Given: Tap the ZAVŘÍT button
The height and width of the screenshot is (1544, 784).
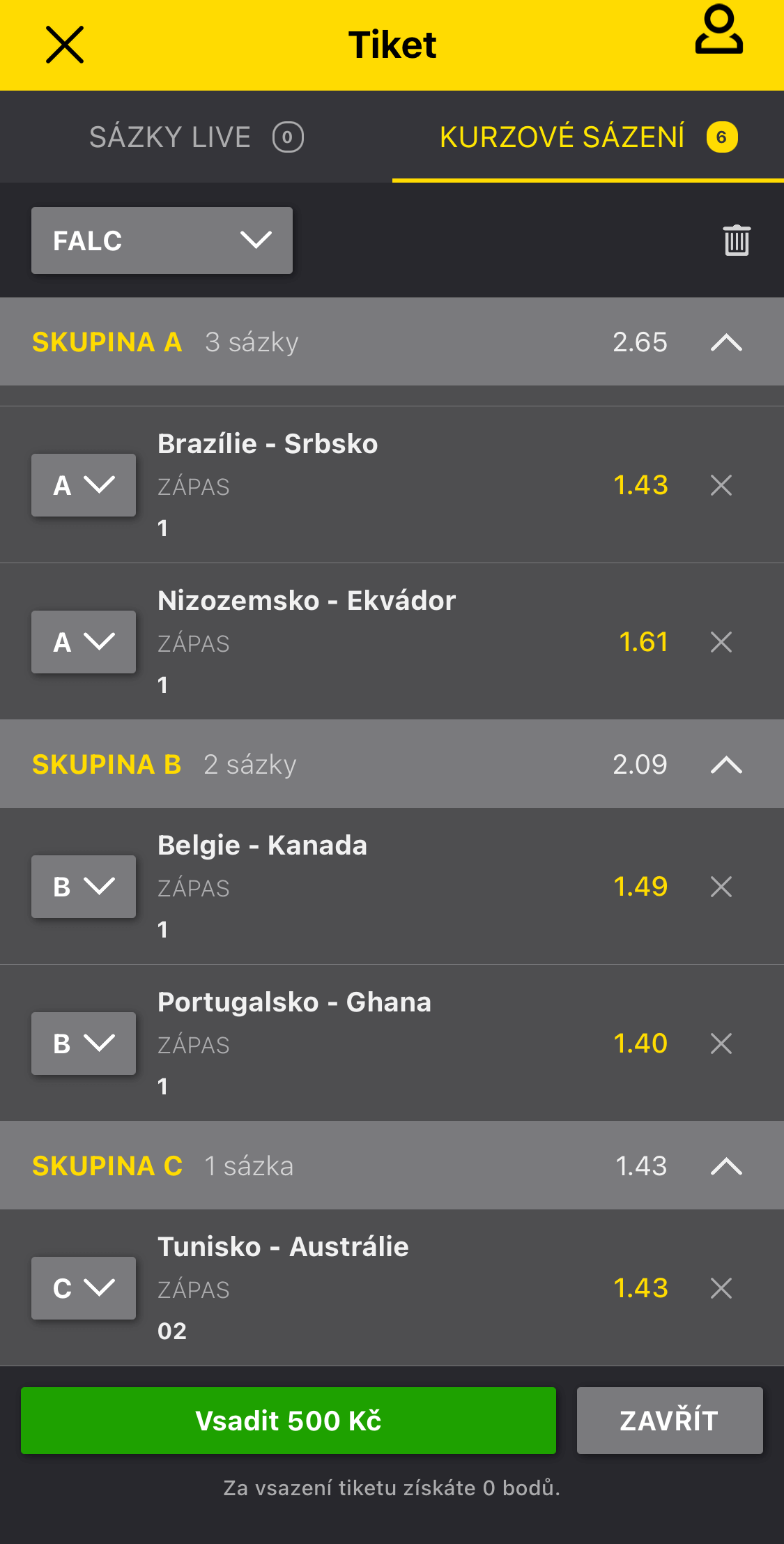Looking at the screenshot, I should [670, 1421].
